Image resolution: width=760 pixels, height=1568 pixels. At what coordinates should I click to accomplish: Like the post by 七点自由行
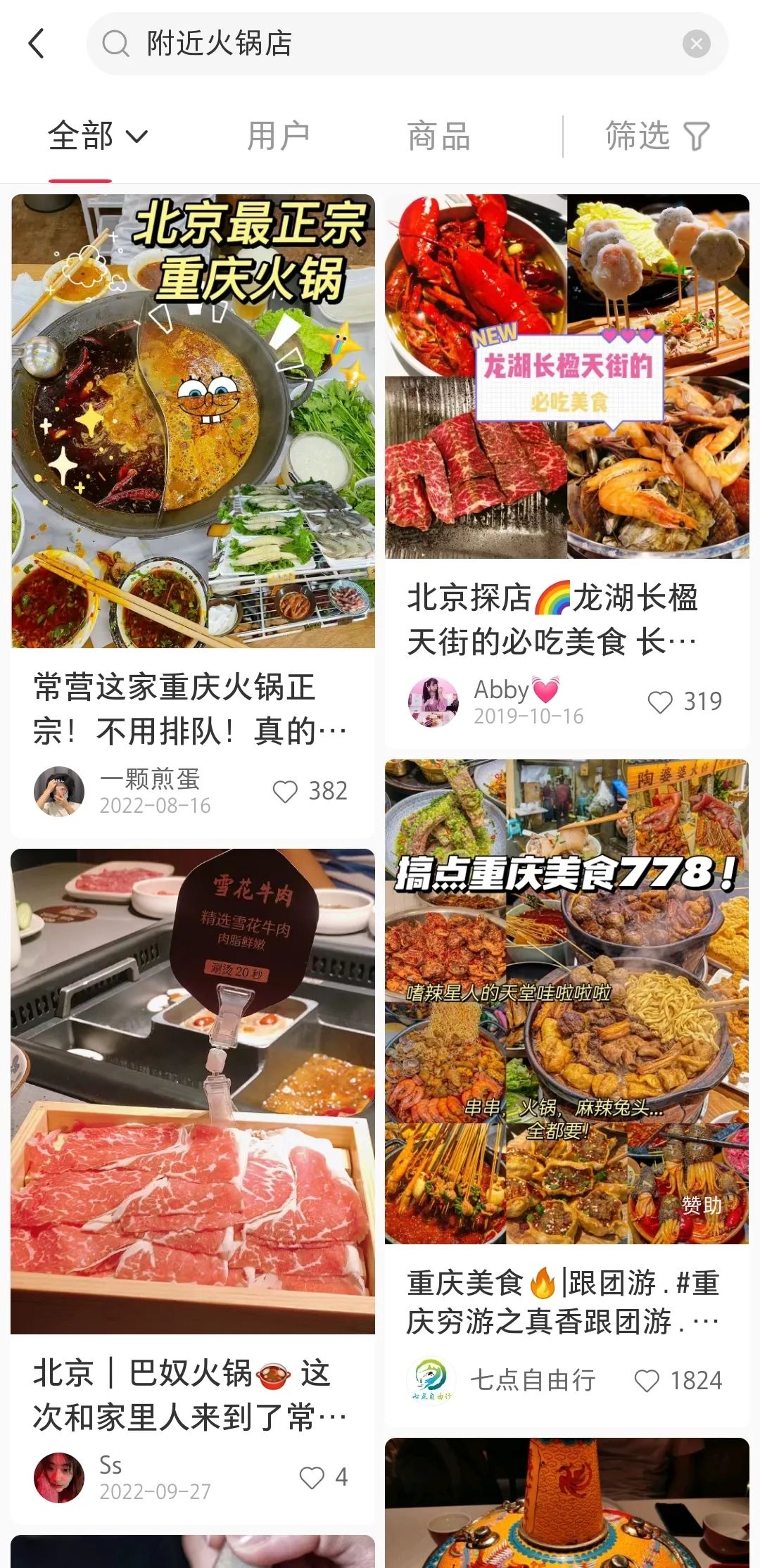(647, 1381)
